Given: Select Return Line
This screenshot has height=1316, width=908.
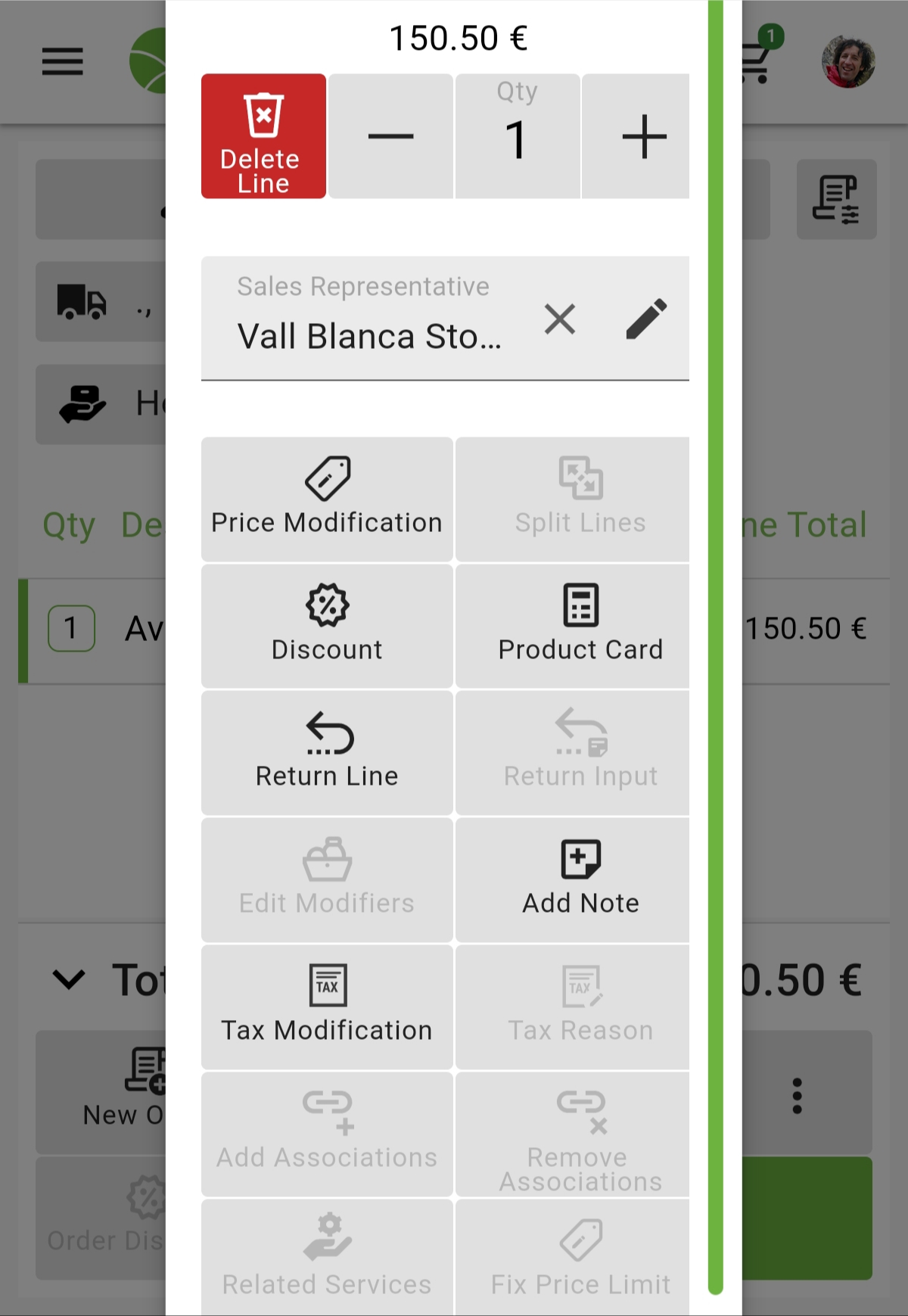Looking at the screenshot, I should click(327, 753).
